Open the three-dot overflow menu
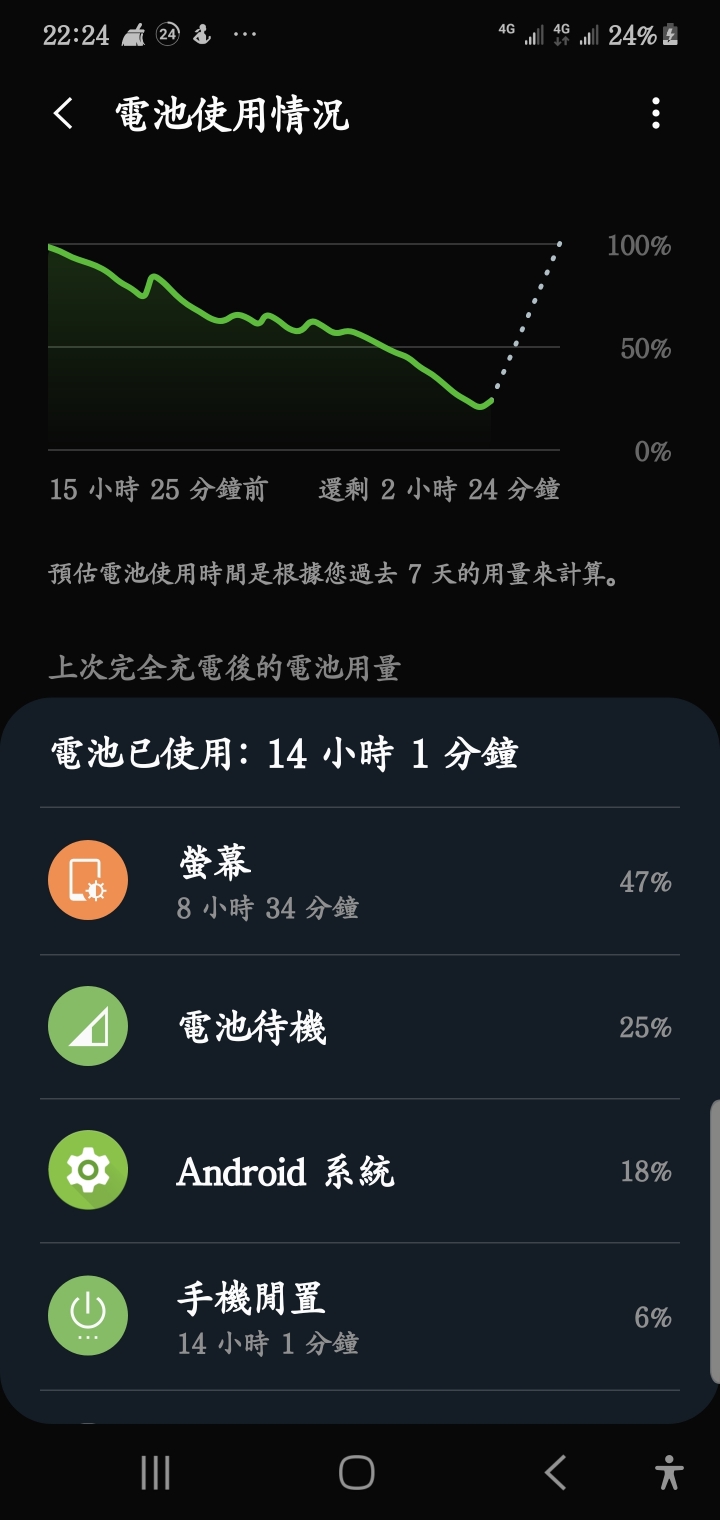The image size is (720, 1520). point(656,114)
